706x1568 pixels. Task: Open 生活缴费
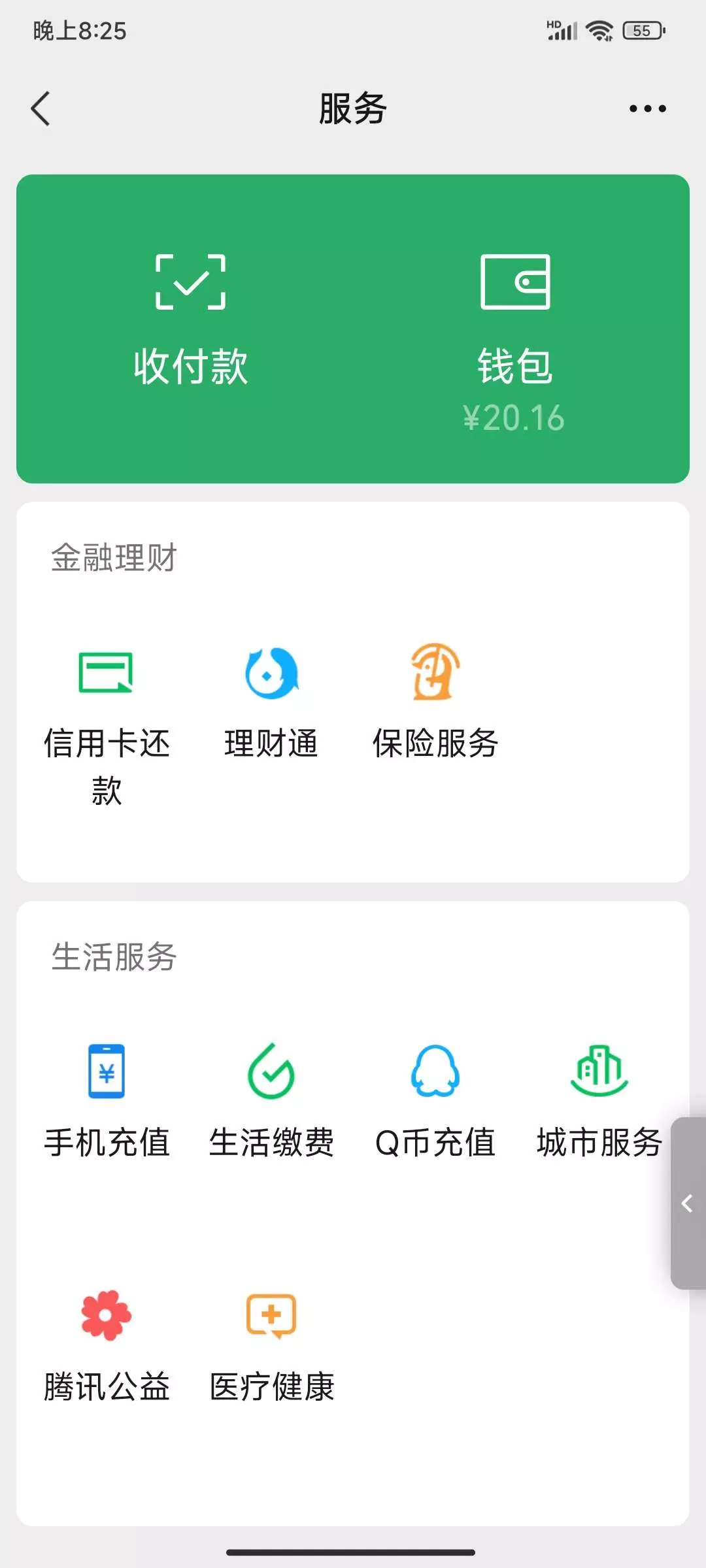click(x=271, y=1102)
